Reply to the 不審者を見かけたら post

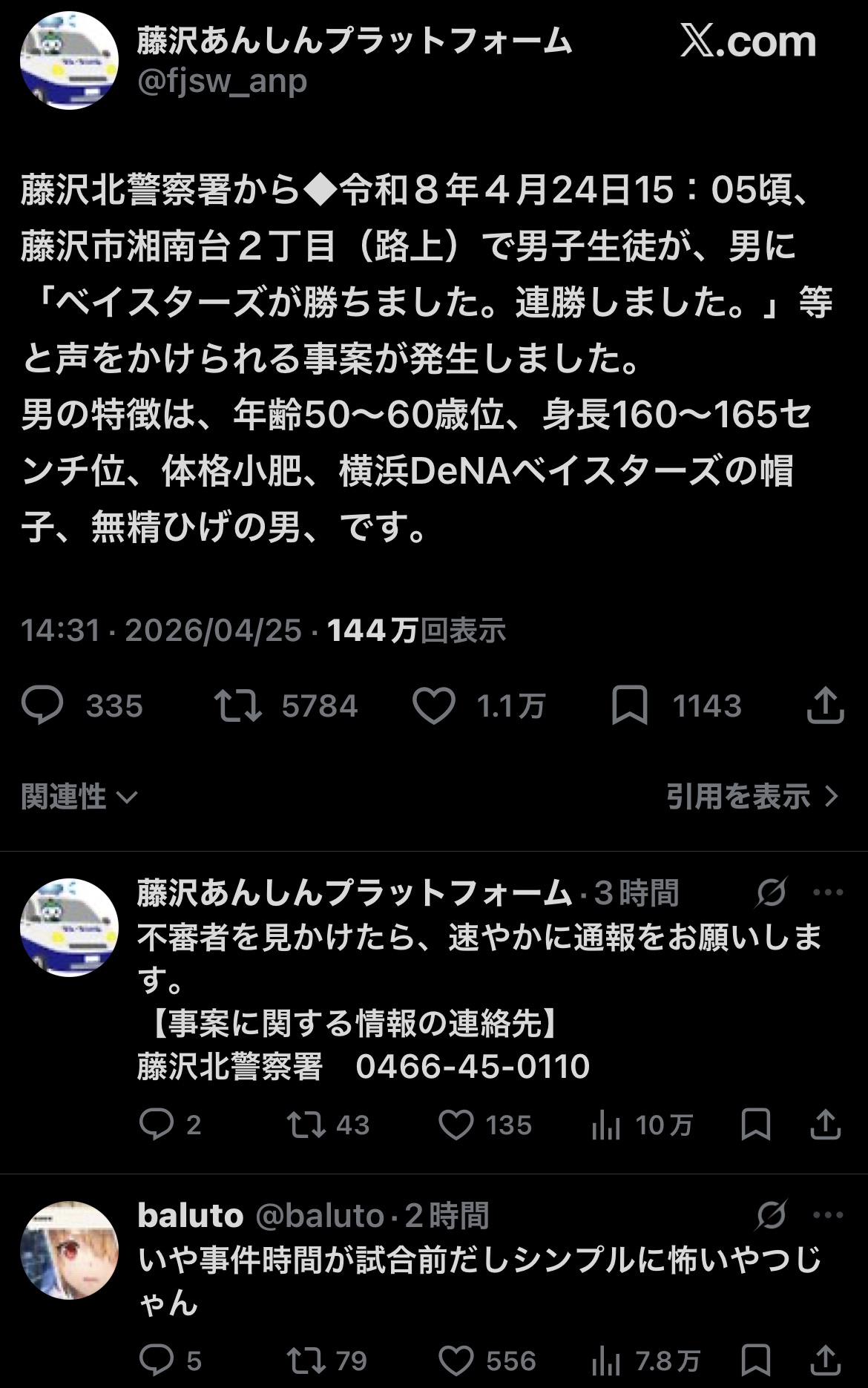[157, 1125]
